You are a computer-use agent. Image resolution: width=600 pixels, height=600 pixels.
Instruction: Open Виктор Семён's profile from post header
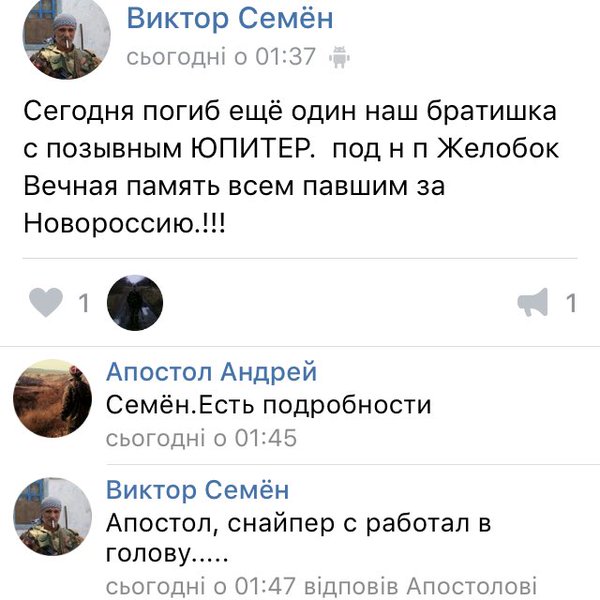pyautogui.click(x=230, y=18)
